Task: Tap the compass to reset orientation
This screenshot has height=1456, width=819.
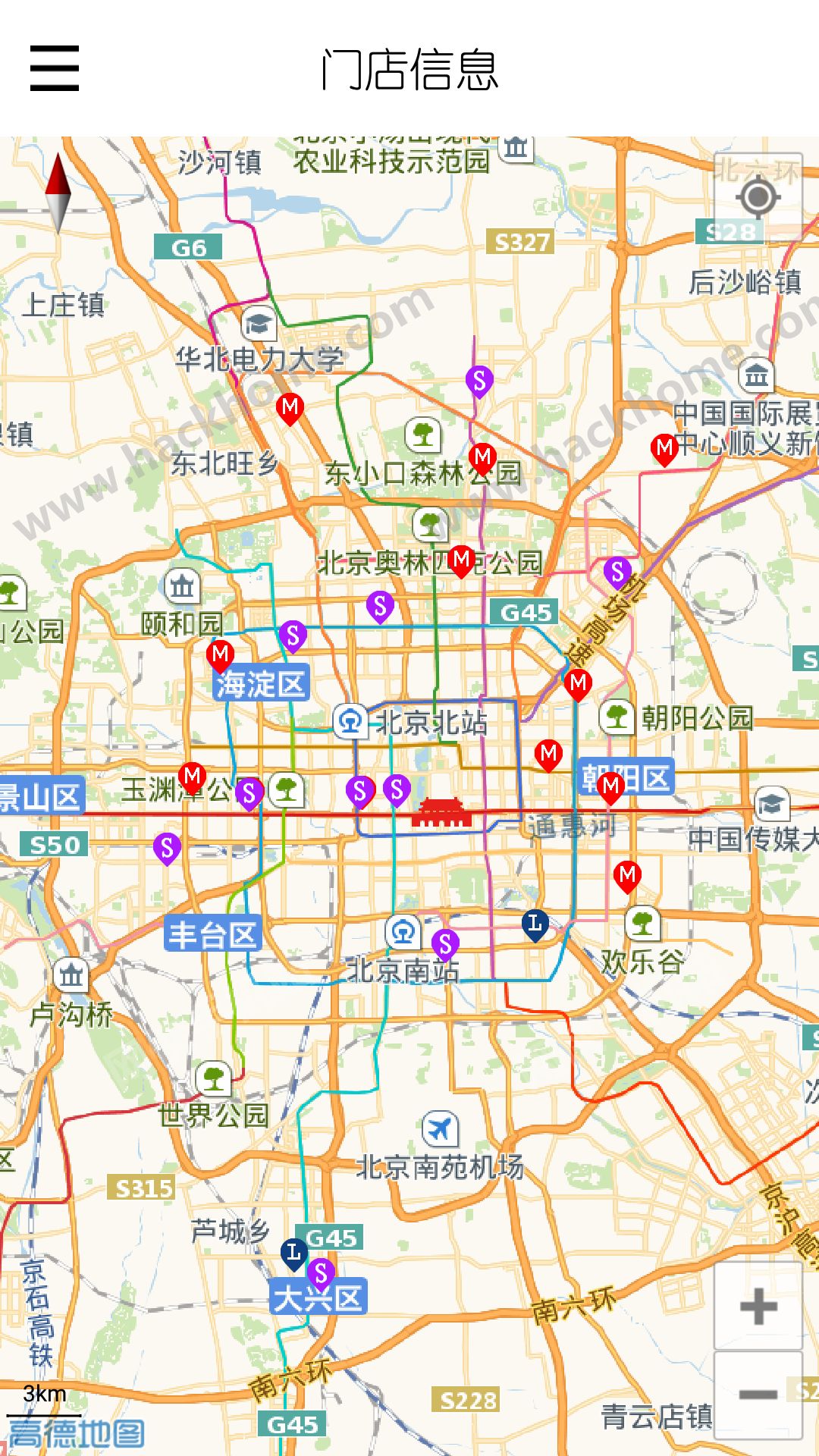Action: [58, 193]
